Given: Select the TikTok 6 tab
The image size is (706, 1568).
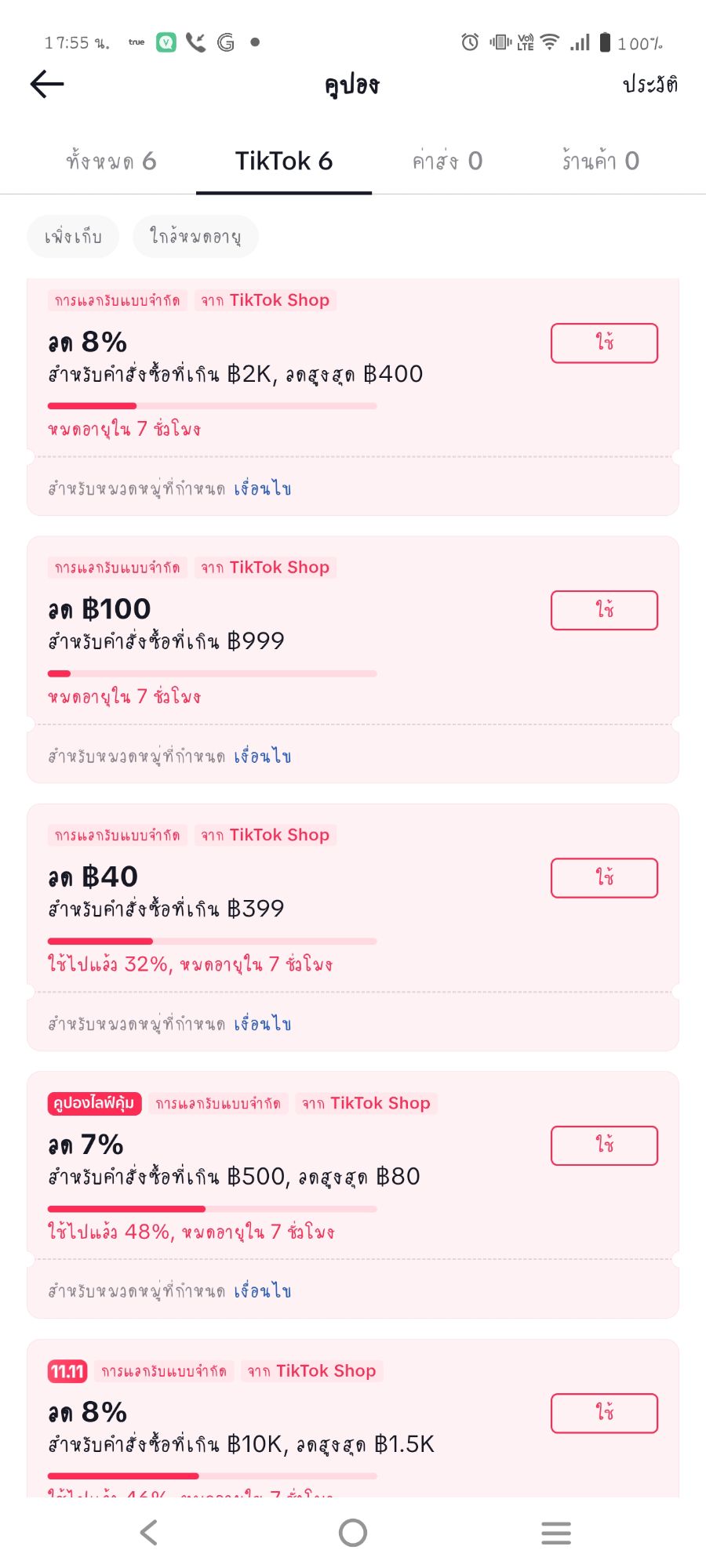Looking at the screenshot, I should (284, 162).
